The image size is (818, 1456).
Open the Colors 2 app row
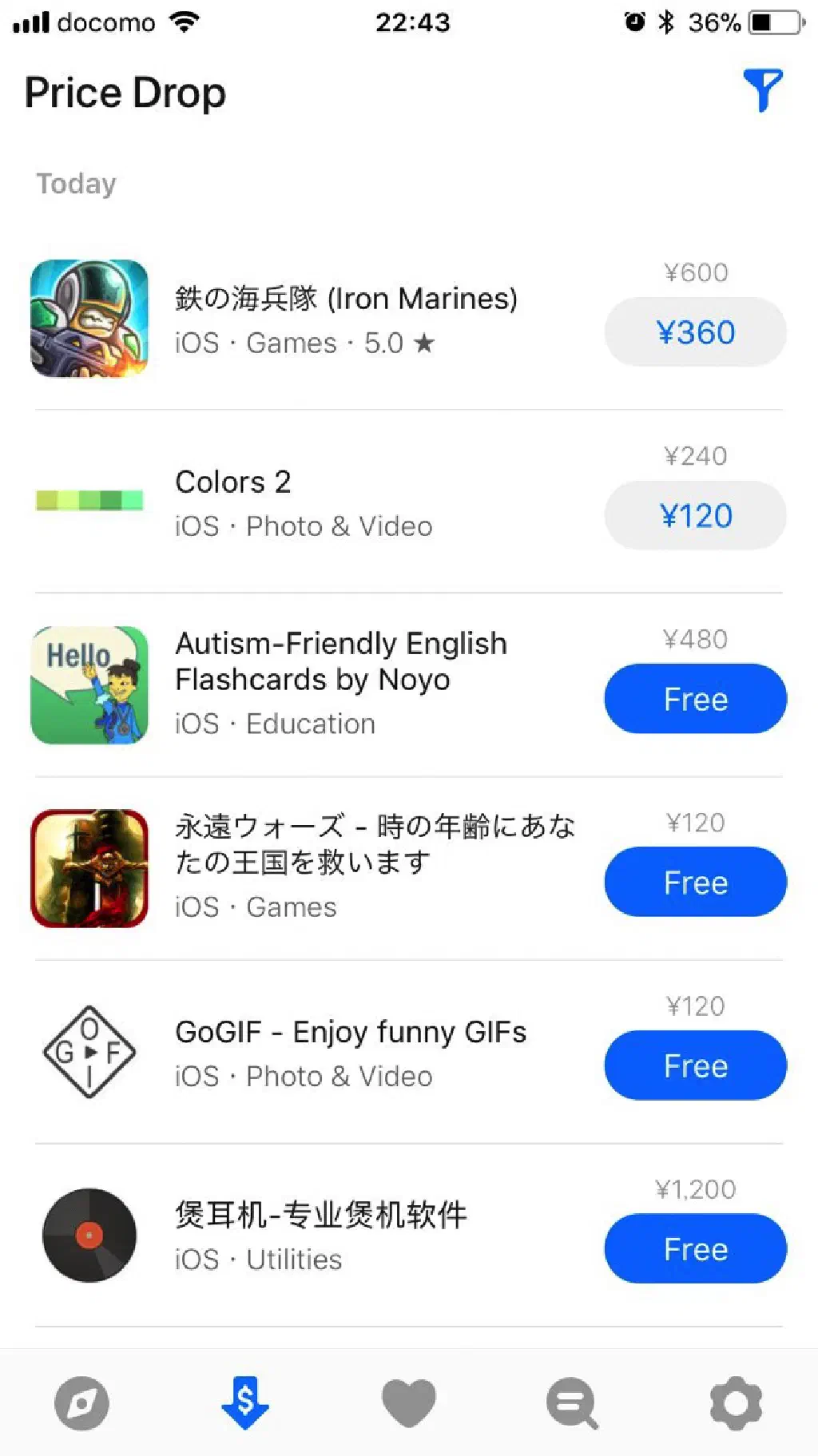(x=304, y=502)
